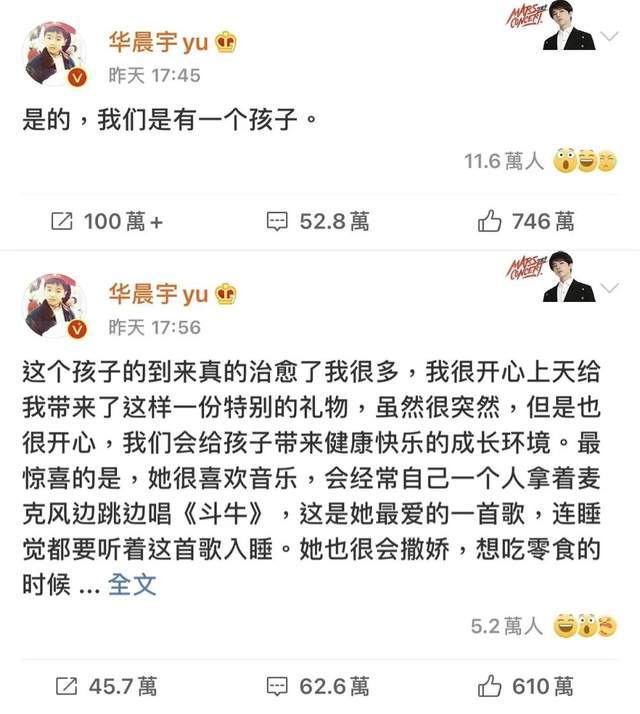
Task: Open the avatar on the 17:45 post
Action: 54,57
